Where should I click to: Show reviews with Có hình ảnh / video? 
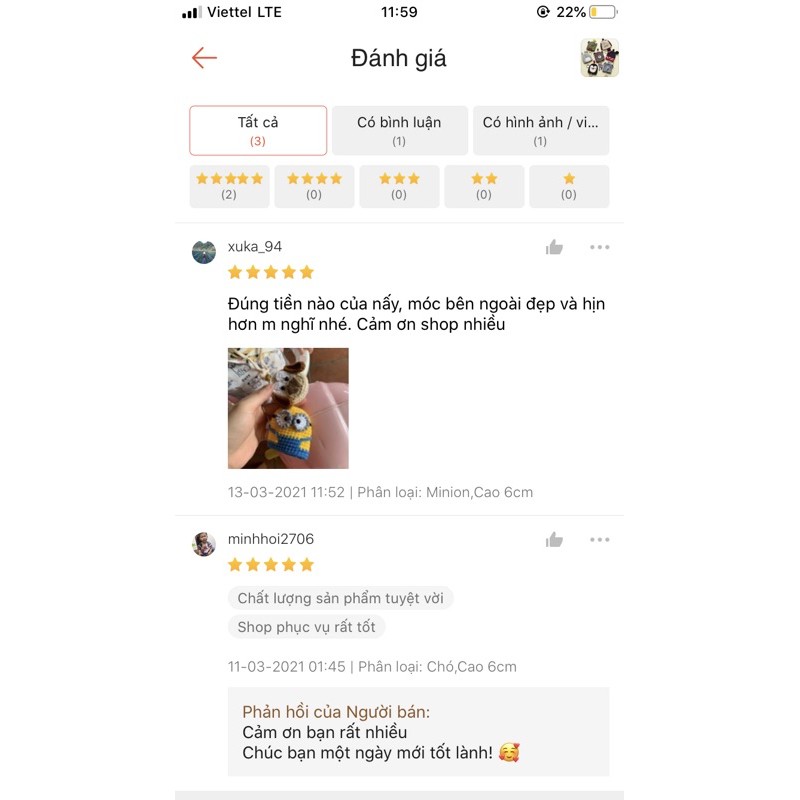540,130
